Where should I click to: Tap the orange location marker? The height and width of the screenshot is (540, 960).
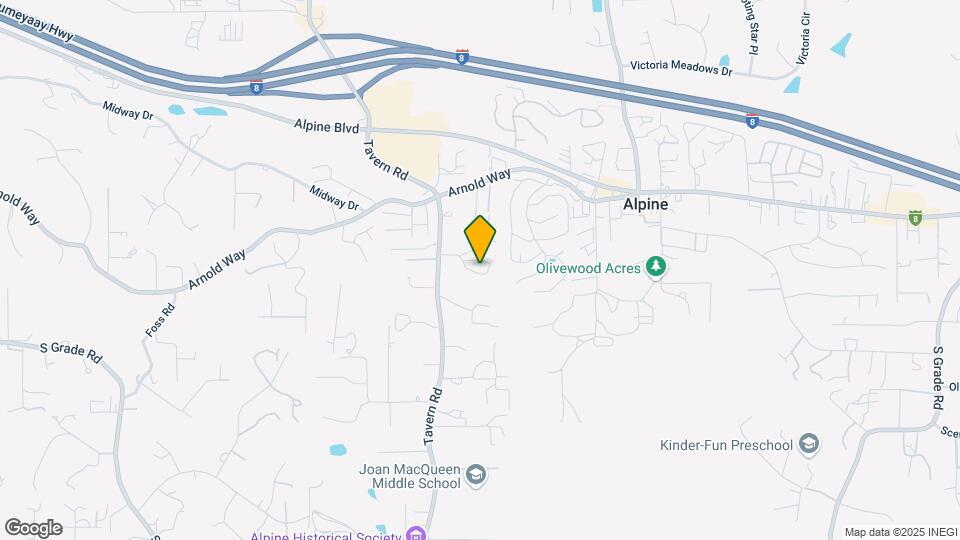(x=481, y=240)
